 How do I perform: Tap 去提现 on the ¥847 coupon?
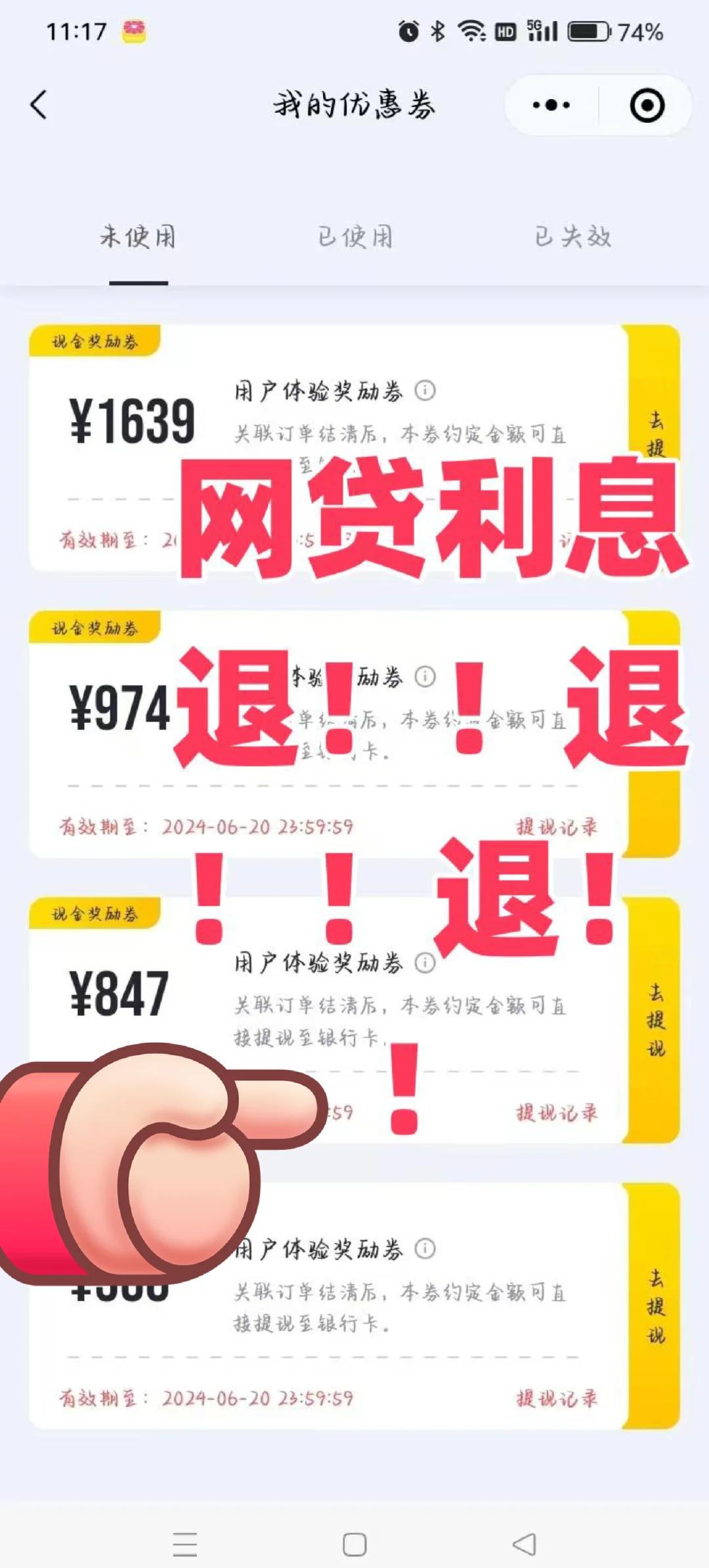coord(655,1020)
